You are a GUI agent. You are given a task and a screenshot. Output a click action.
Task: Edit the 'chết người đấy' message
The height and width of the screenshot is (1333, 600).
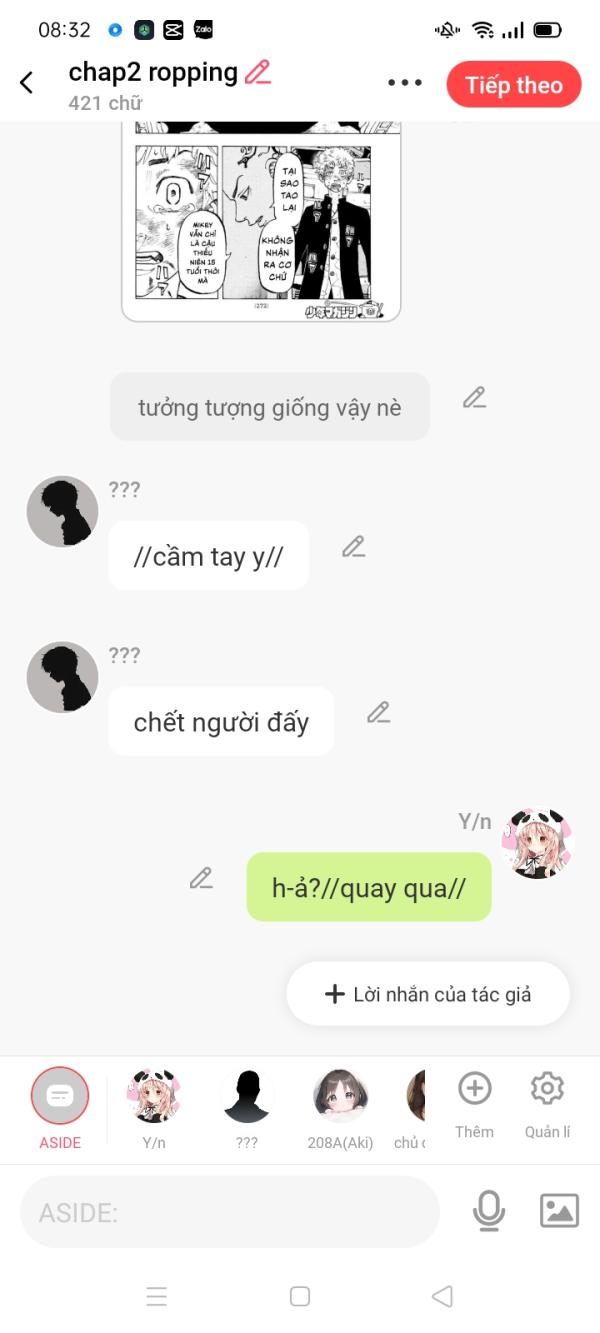coord(378,713)
